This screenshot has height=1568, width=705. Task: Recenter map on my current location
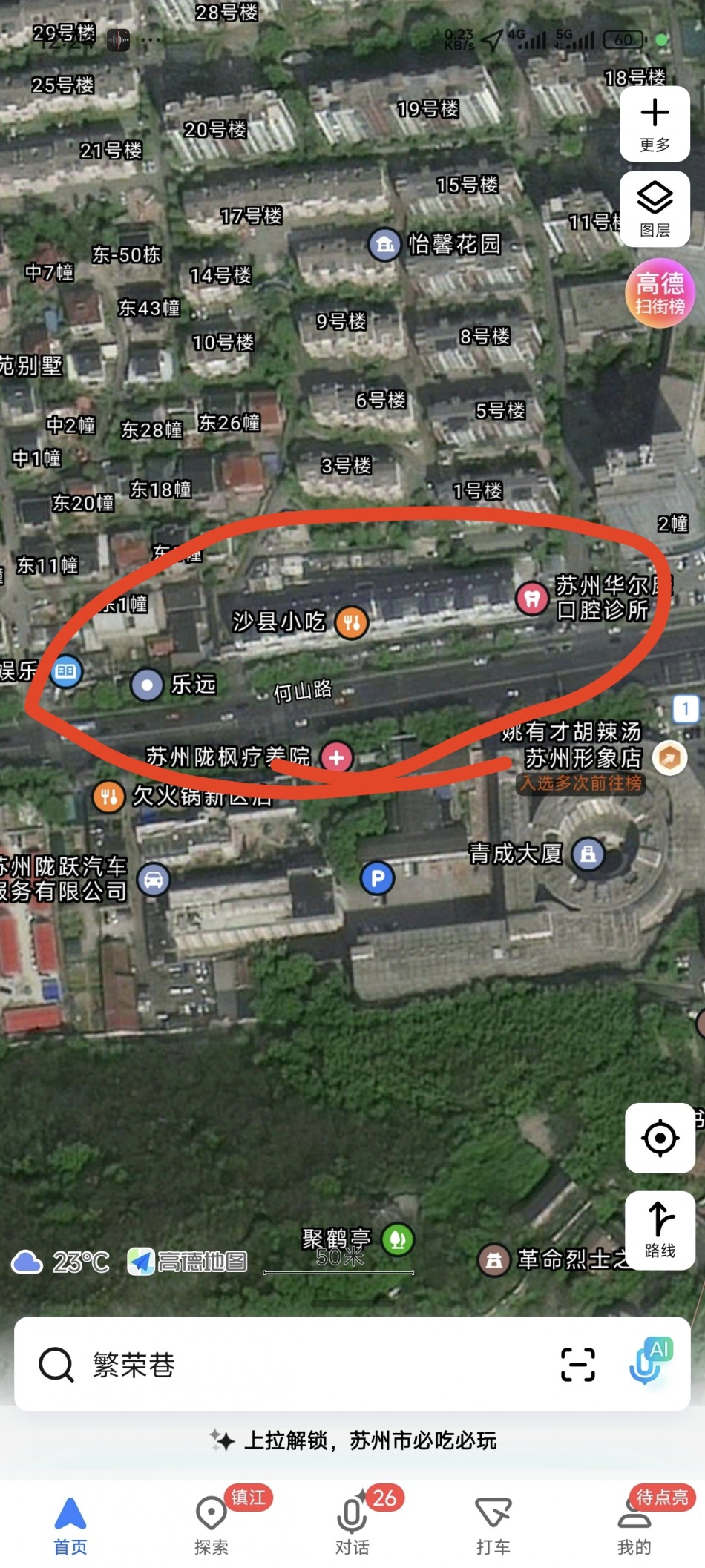click(660, 1138)
